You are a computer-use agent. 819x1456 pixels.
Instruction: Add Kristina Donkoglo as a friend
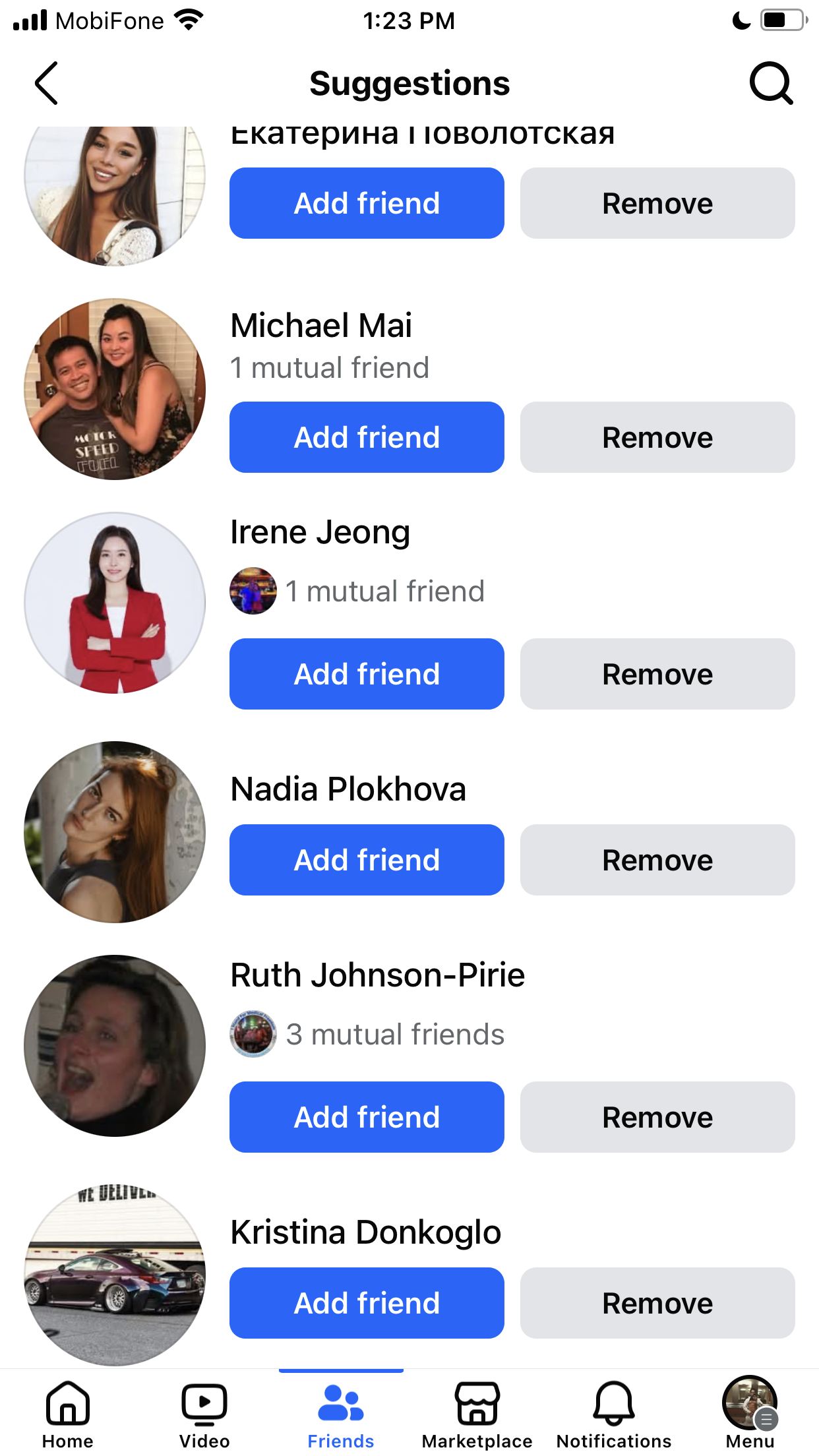tap(367, 1303)
